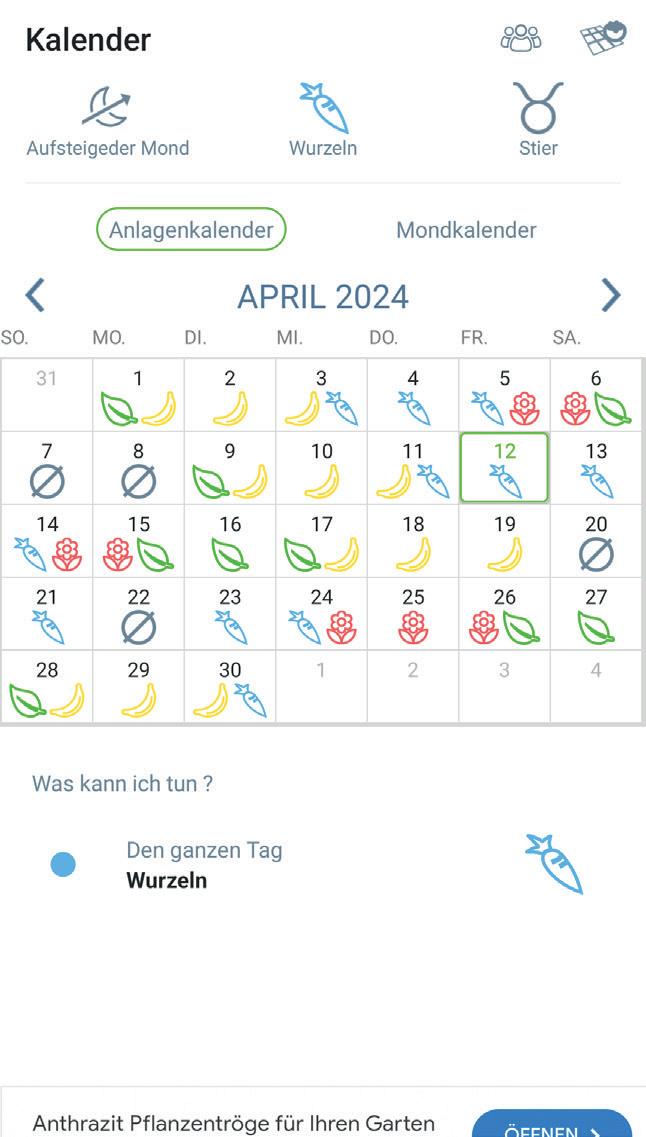
Task: Select the Anlagenkalender tab
Action: coord(191,230)
